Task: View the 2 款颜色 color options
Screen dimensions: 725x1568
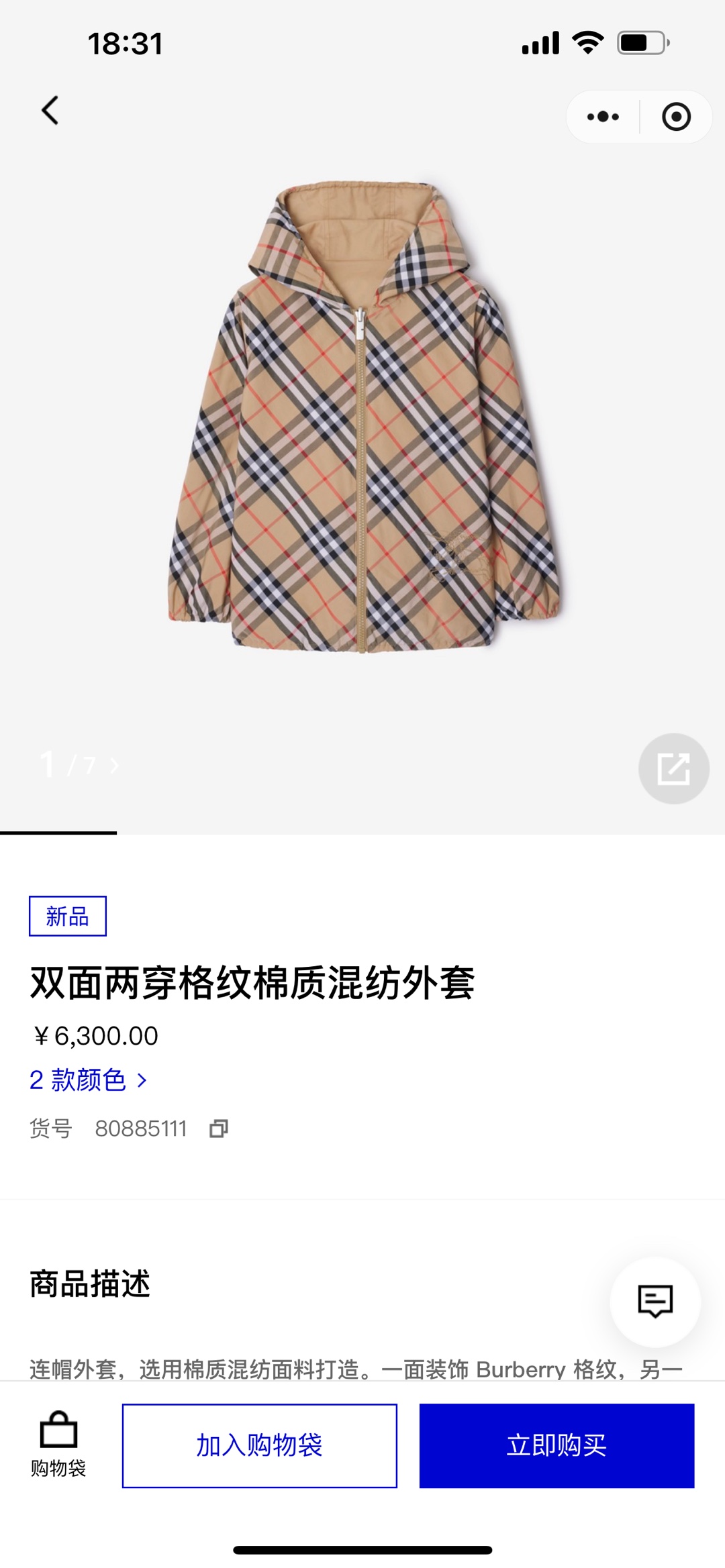Action: tap(88, 1080)
